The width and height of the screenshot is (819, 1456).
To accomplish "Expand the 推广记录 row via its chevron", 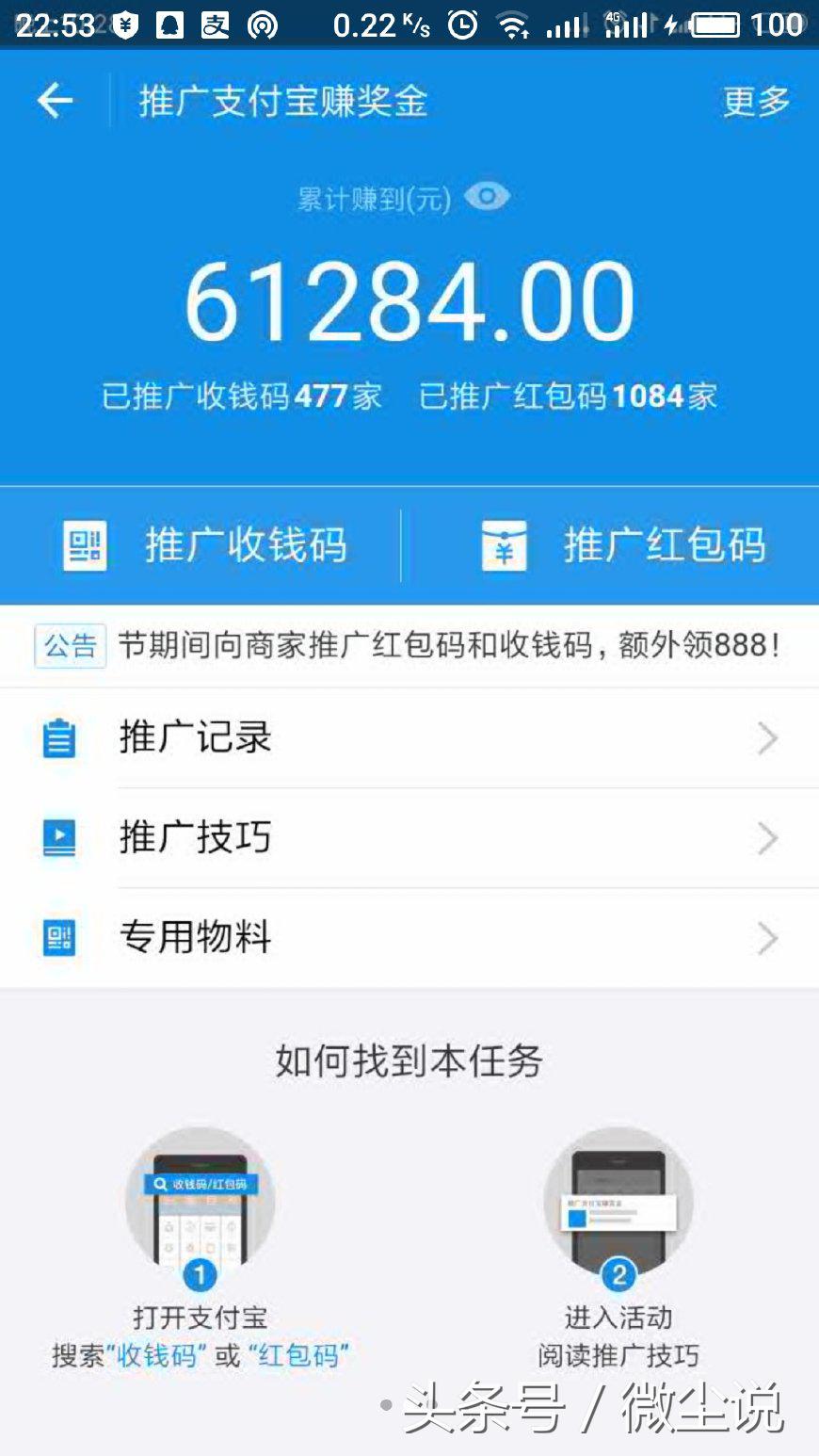I will click(768, 737).
